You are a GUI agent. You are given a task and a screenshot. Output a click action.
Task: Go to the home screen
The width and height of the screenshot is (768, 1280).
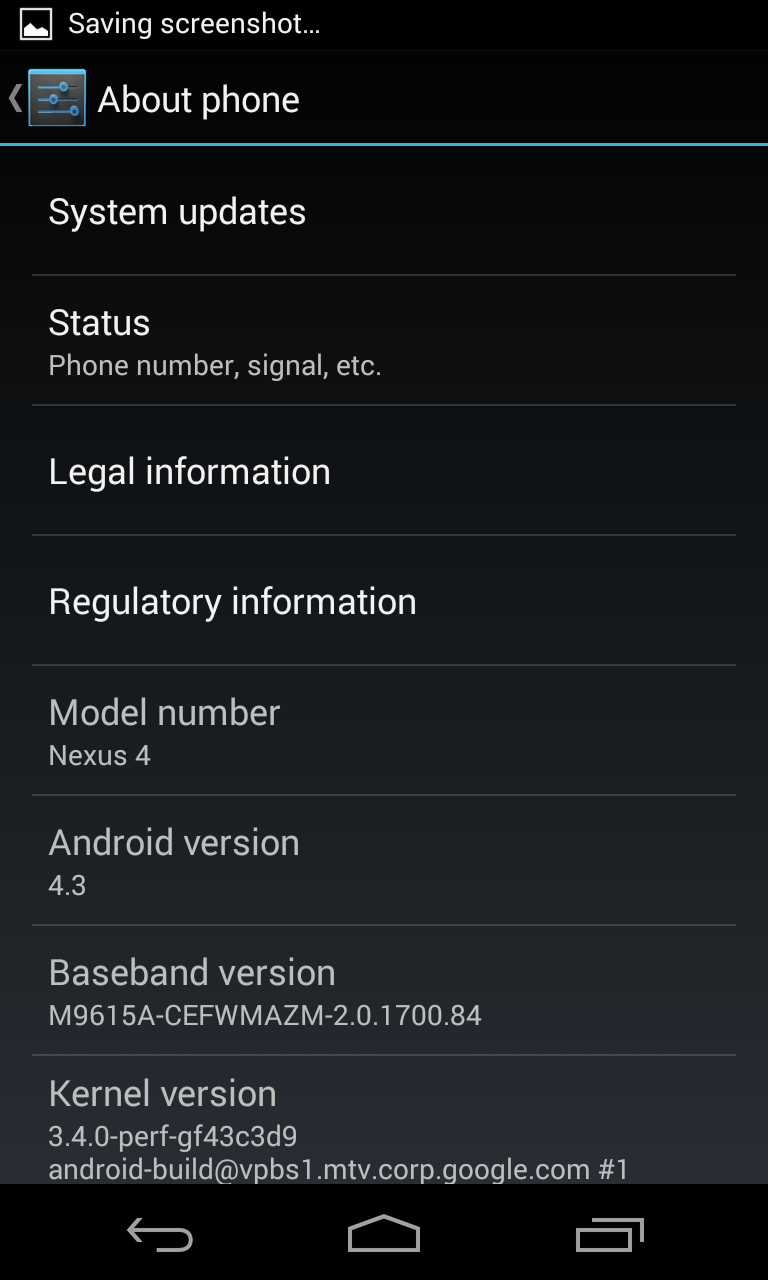384,1234
